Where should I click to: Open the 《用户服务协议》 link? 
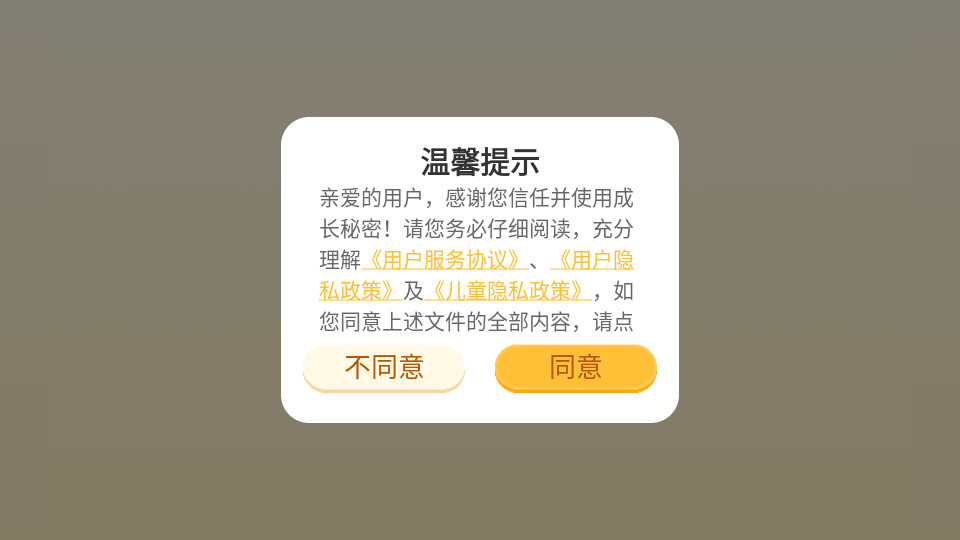pyautogui.click(x=445, y=261)
